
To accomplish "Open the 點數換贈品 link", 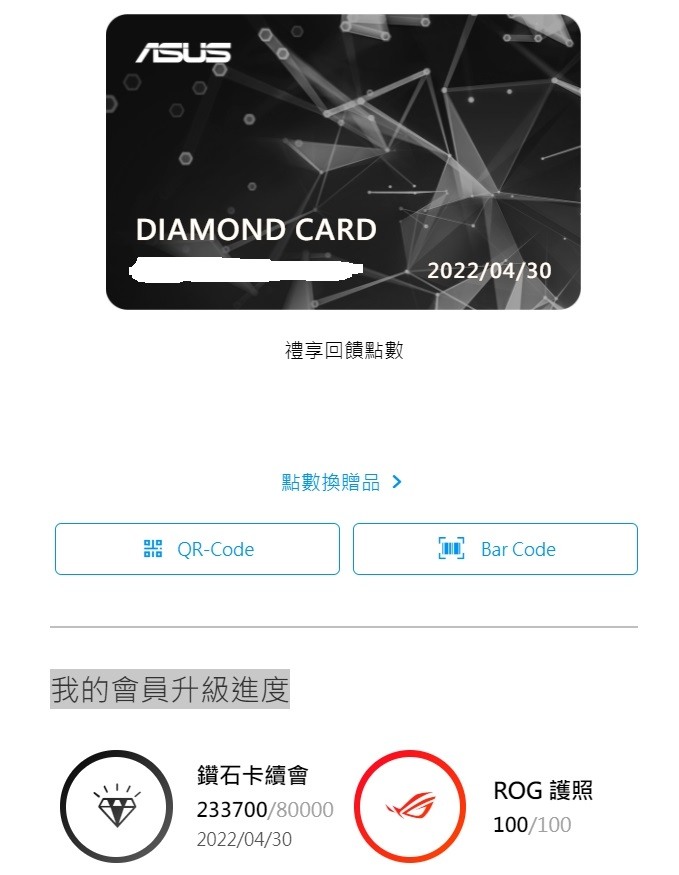I will click(340, 483).
